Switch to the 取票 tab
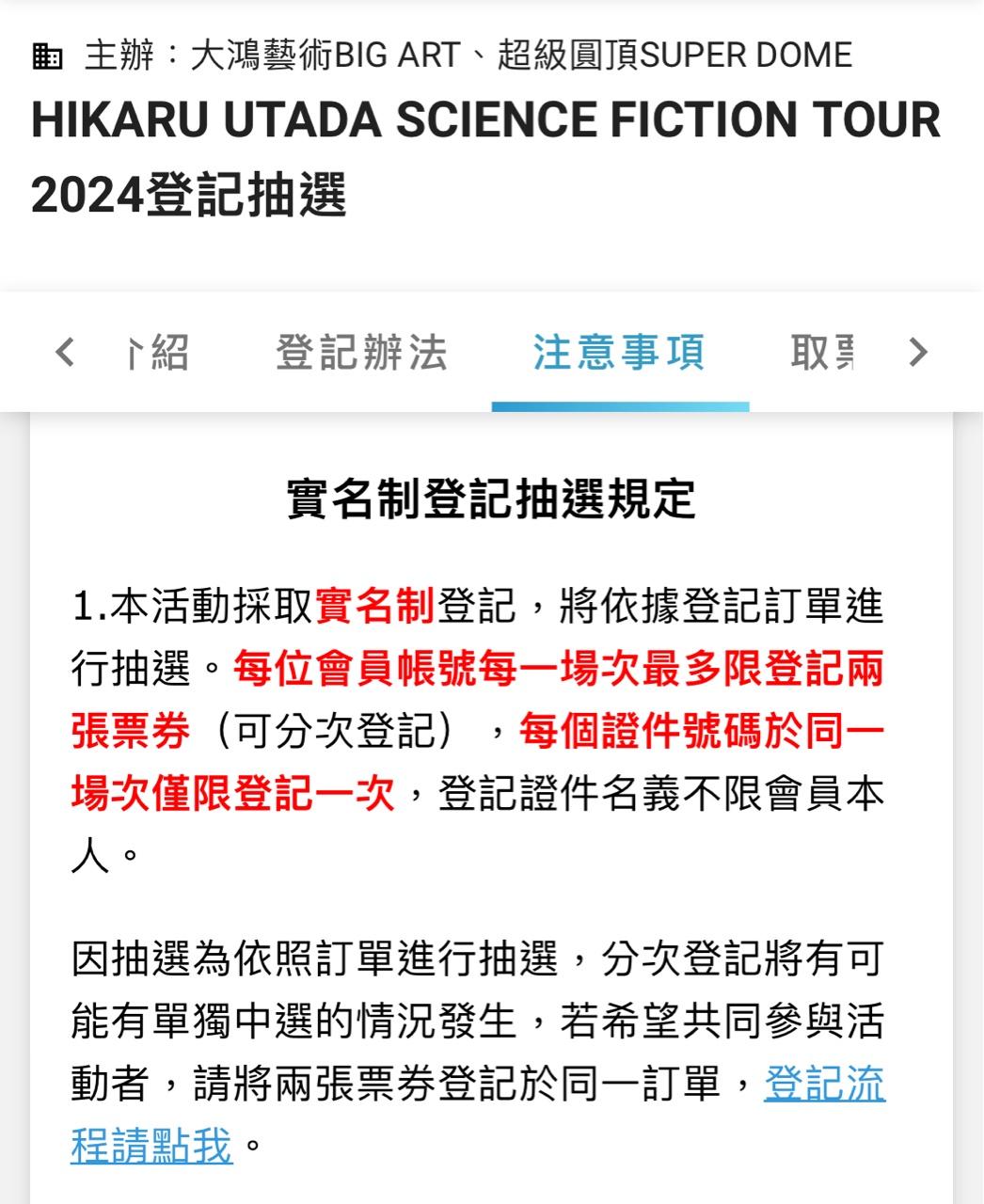 click(x=820, y=353)
